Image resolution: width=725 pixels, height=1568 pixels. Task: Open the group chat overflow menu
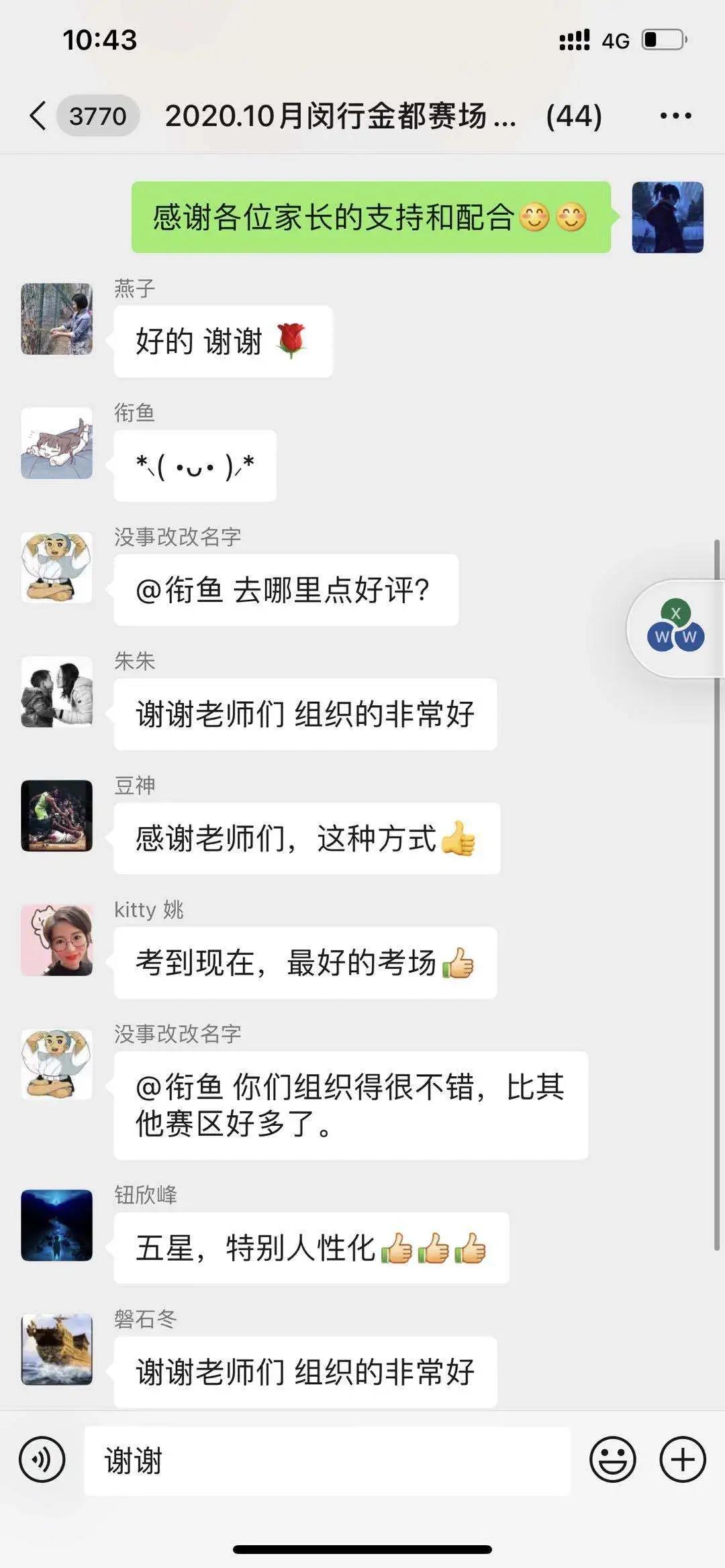tap(675, 116)
